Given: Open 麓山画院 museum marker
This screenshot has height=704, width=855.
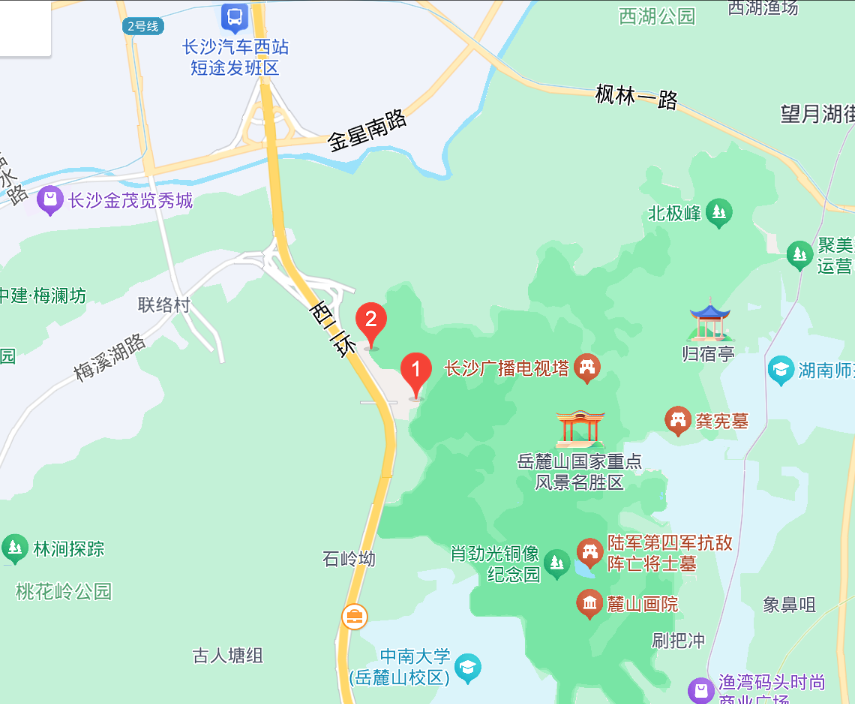Looking at the screenshot, I should tap(590, 603).
